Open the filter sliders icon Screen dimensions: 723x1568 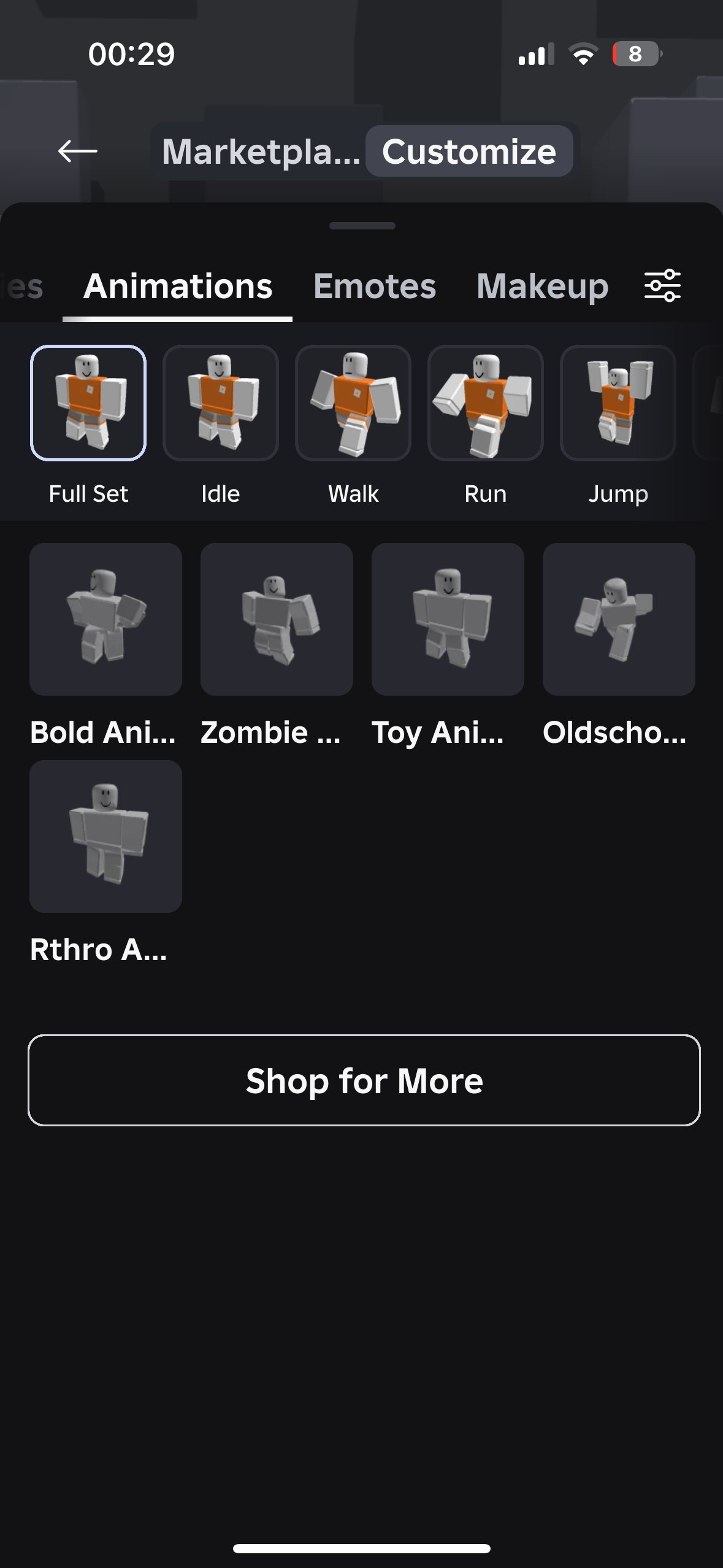tap(662, 285)
